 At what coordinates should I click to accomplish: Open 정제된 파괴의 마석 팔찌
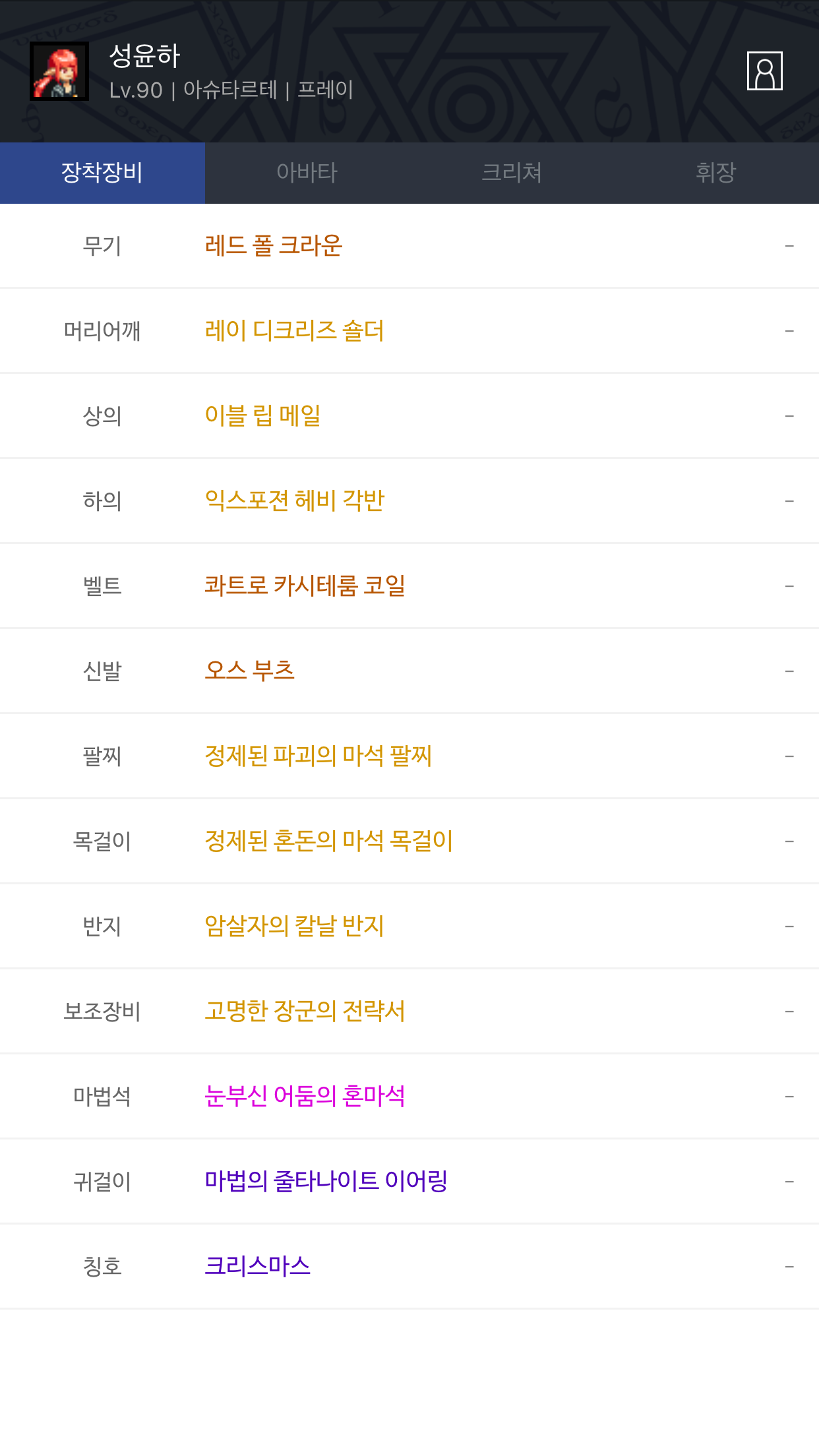tap(318, 756)
